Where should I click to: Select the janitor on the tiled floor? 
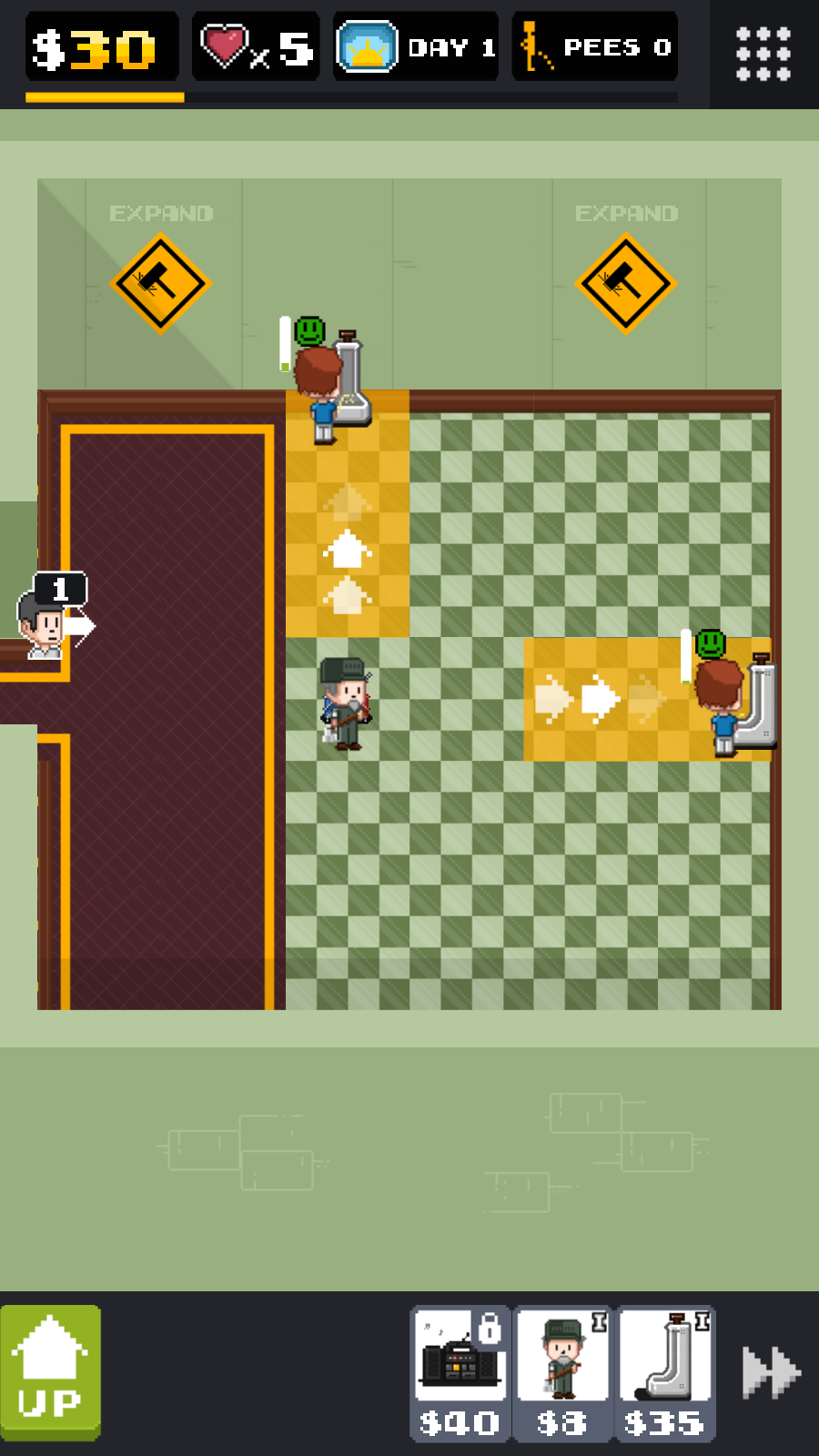346,703
